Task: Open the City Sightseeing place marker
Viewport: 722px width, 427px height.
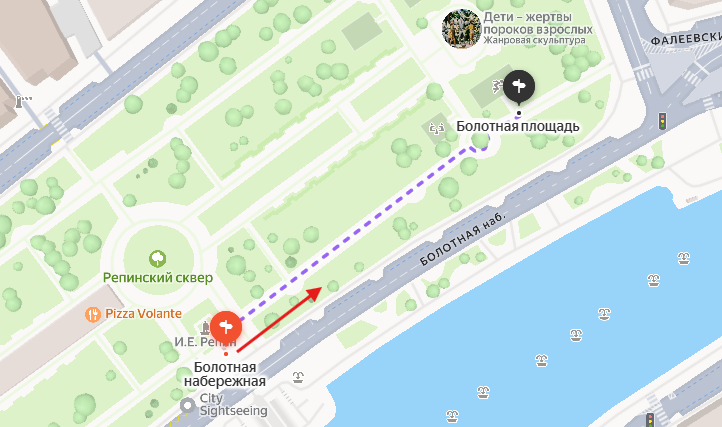Action: [188, 405]
